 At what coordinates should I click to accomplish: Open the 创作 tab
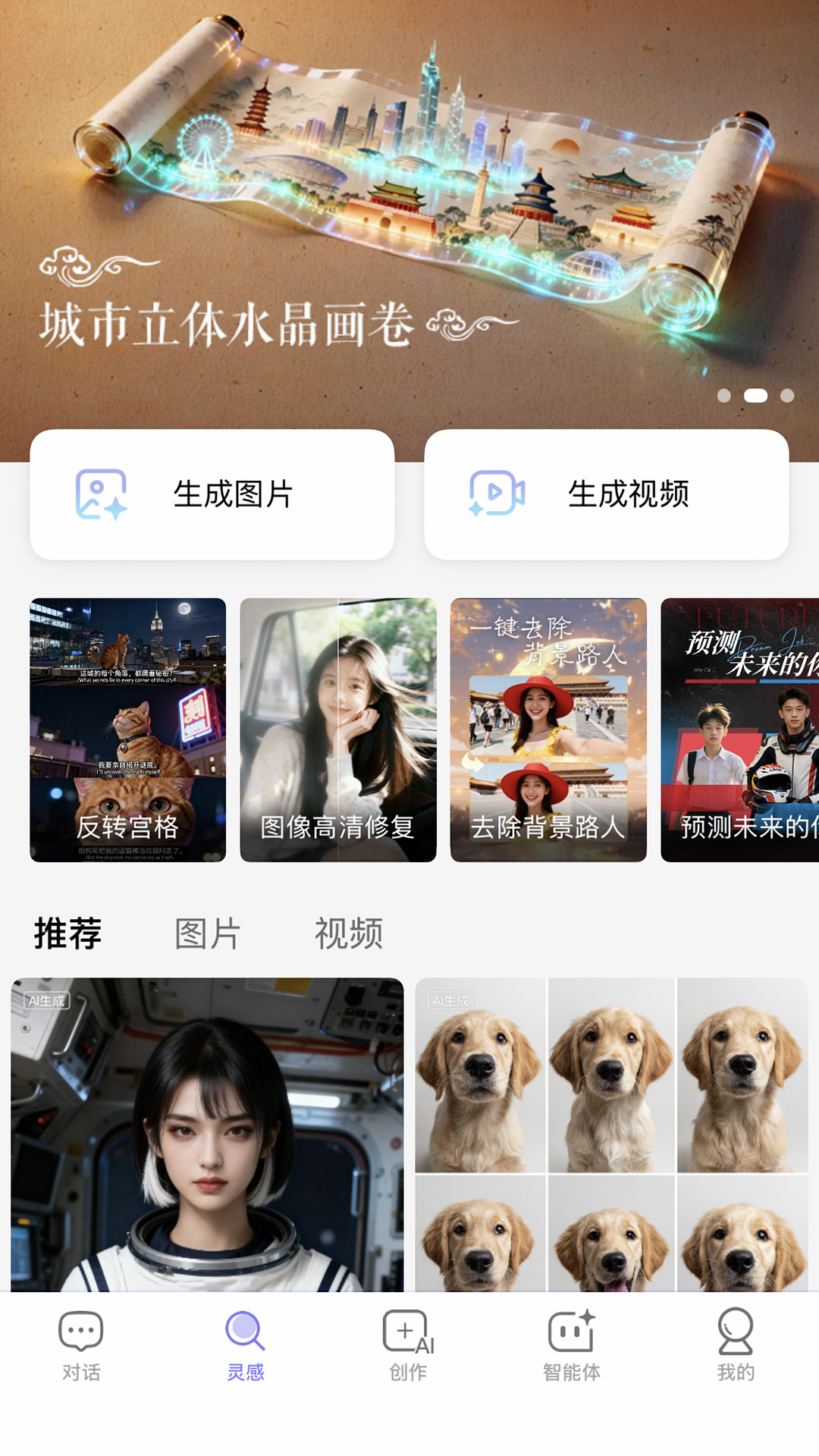[x=409, y=1345]
